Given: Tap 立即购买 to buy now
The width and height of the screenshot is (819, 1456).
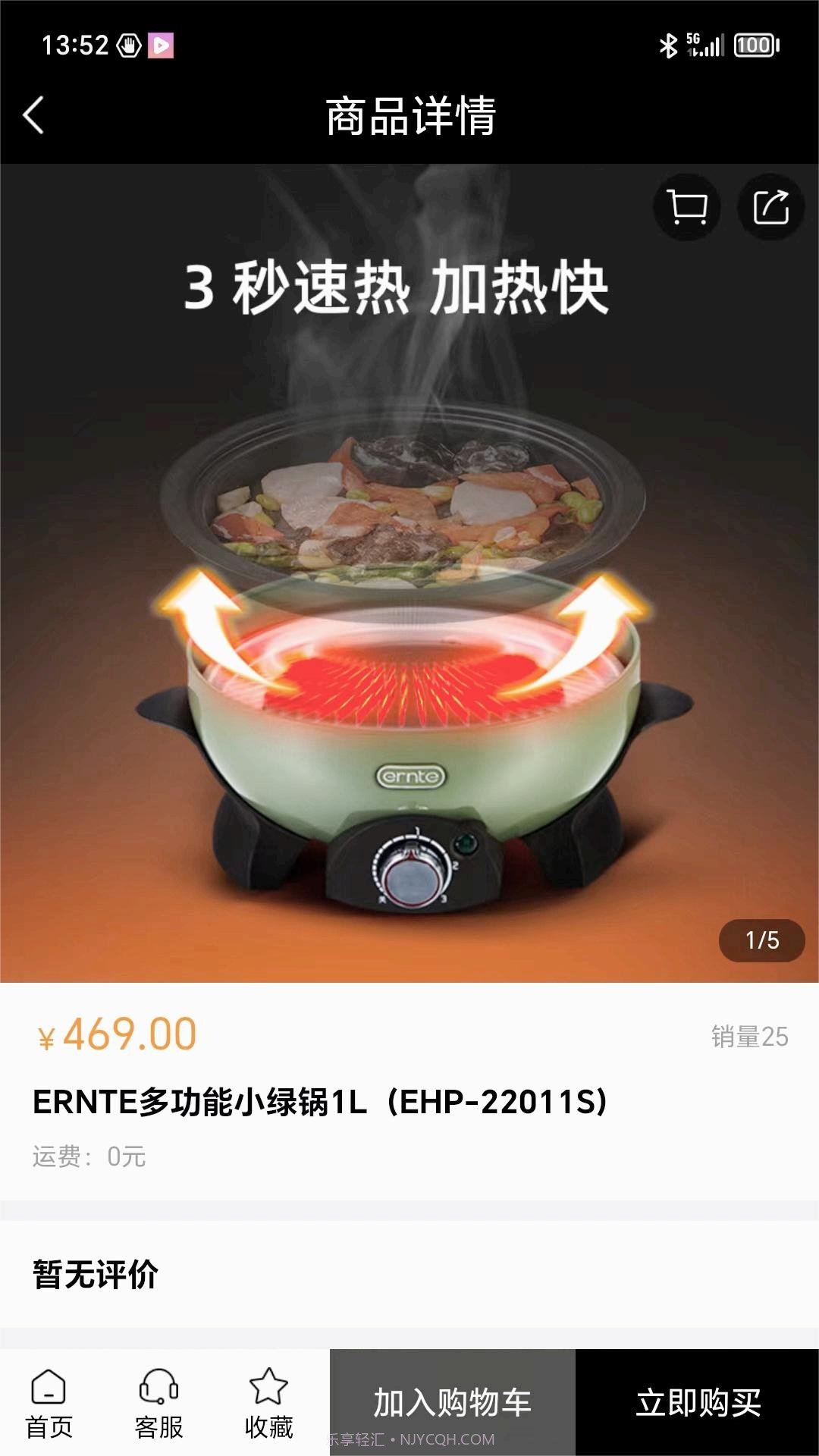Looking at the screenshot, I should tap(698, 1402).
